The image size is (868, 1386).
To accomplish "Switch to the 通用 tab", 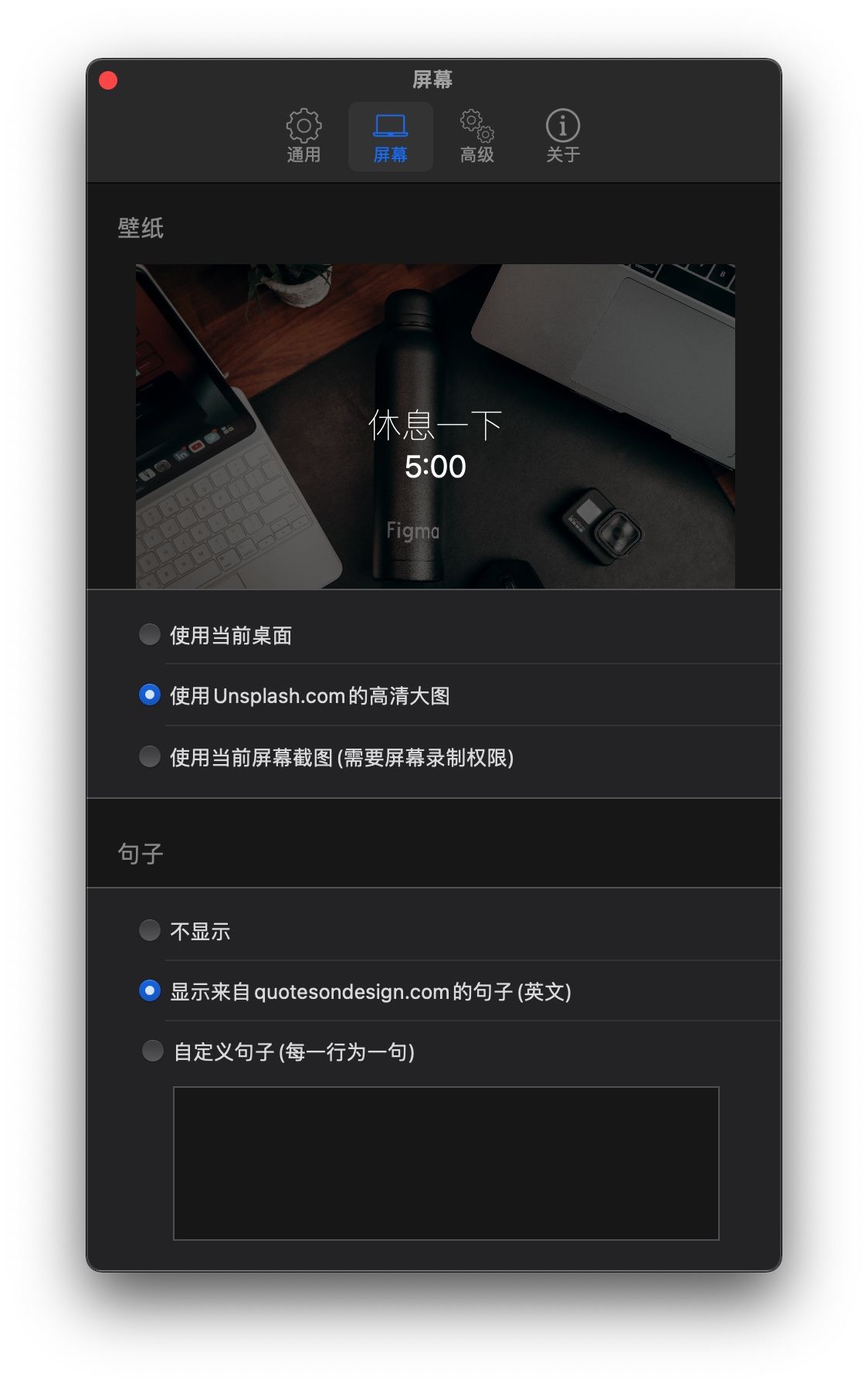I will [303, 137].
